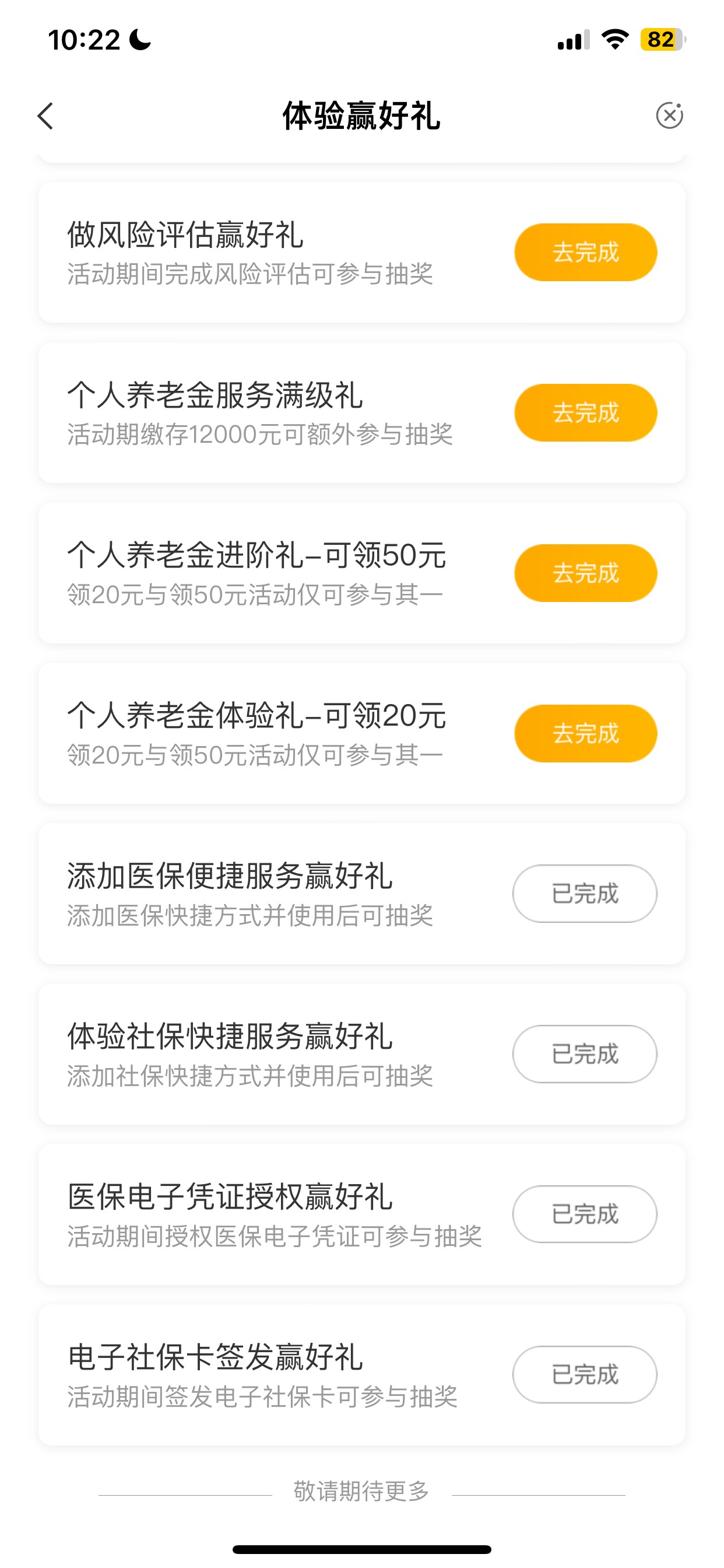Tap 去完成 for 个人养老金服务满级礼

tap(585, 412)
